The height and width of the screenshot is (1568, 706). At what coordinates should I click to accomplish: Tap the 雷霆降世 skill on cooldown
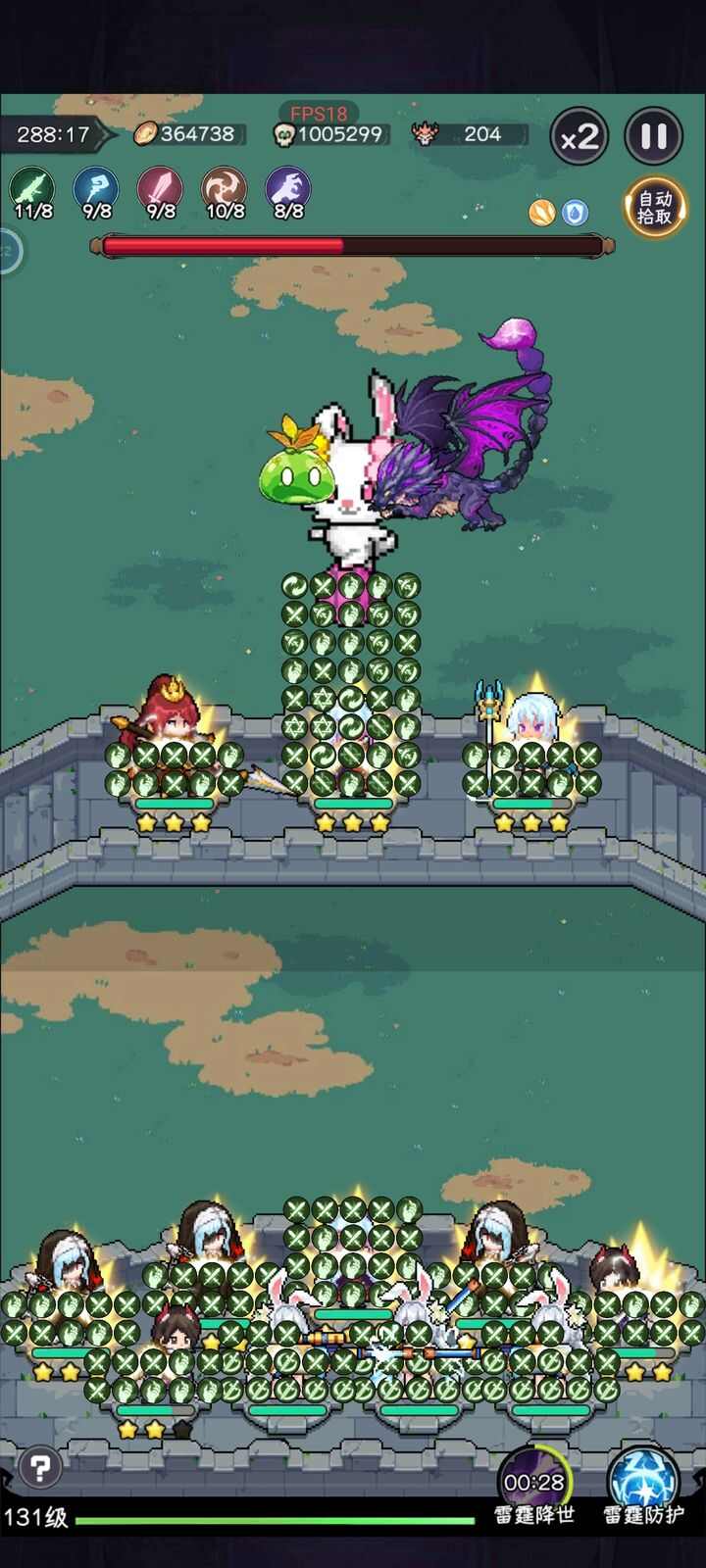click(534, 1479)
